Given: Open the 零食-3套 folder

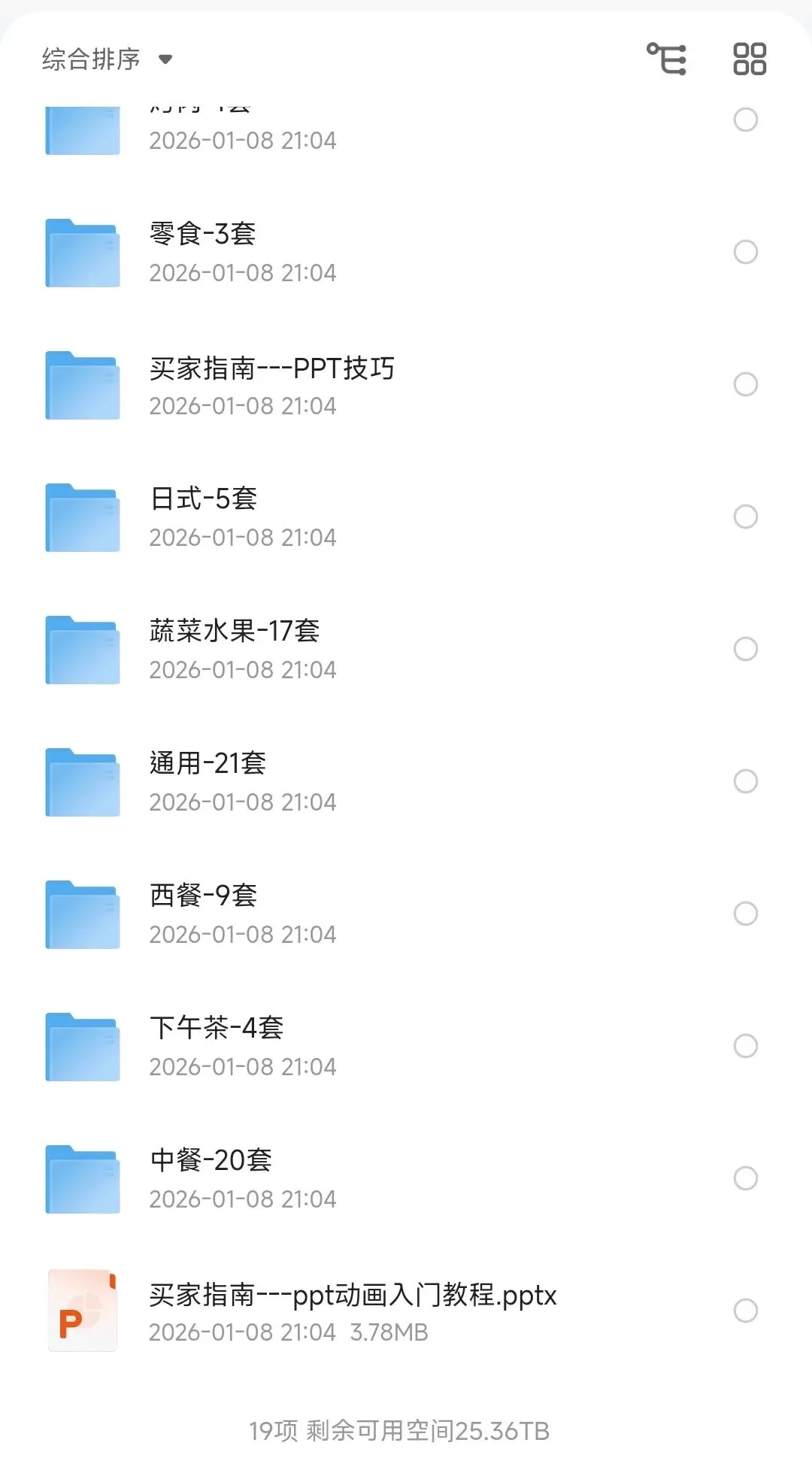Looking at the screenshot, I should [203, 252].
